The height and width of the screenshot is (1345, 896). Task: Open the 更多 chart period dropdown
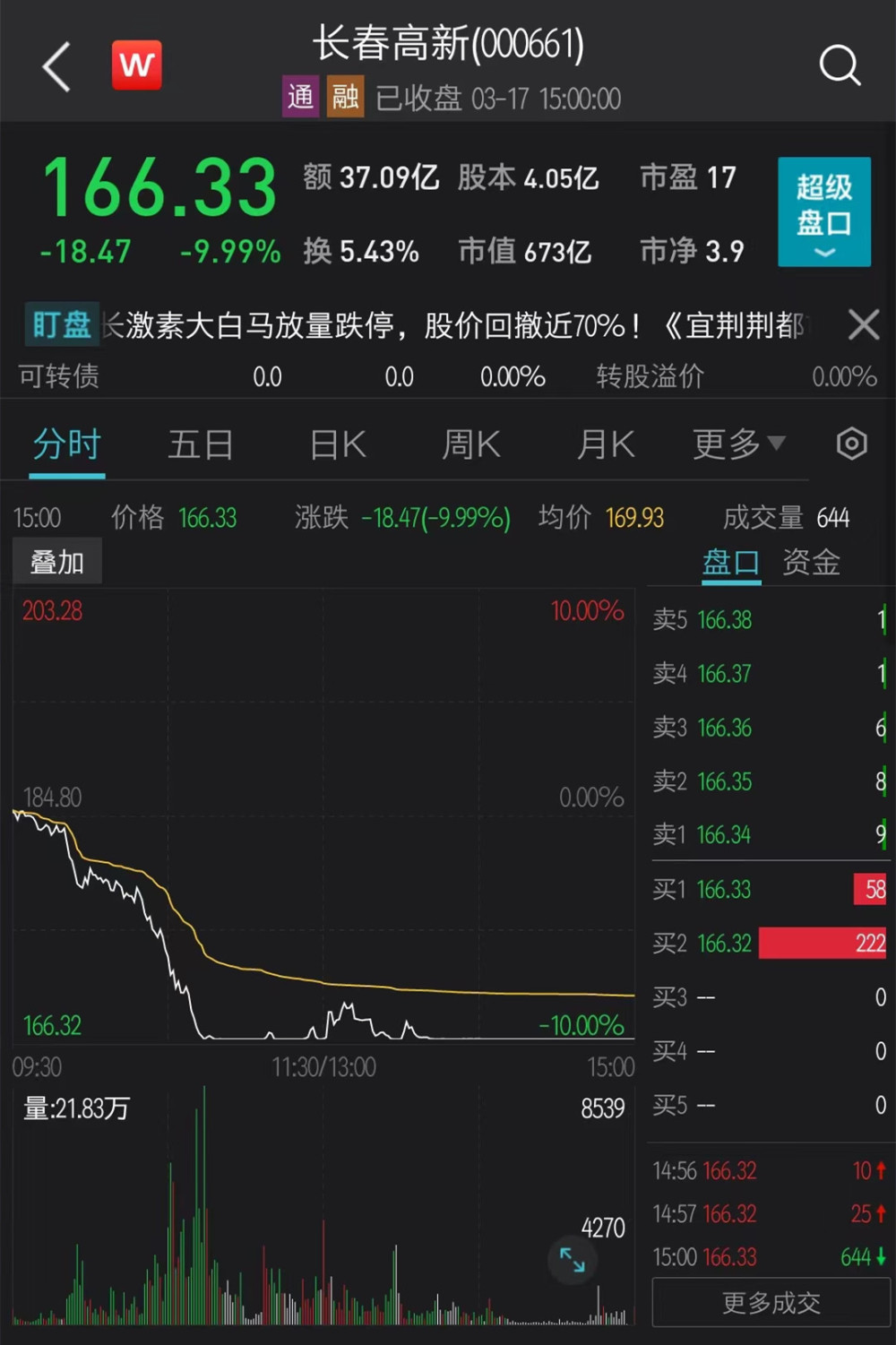coord(738,444)
